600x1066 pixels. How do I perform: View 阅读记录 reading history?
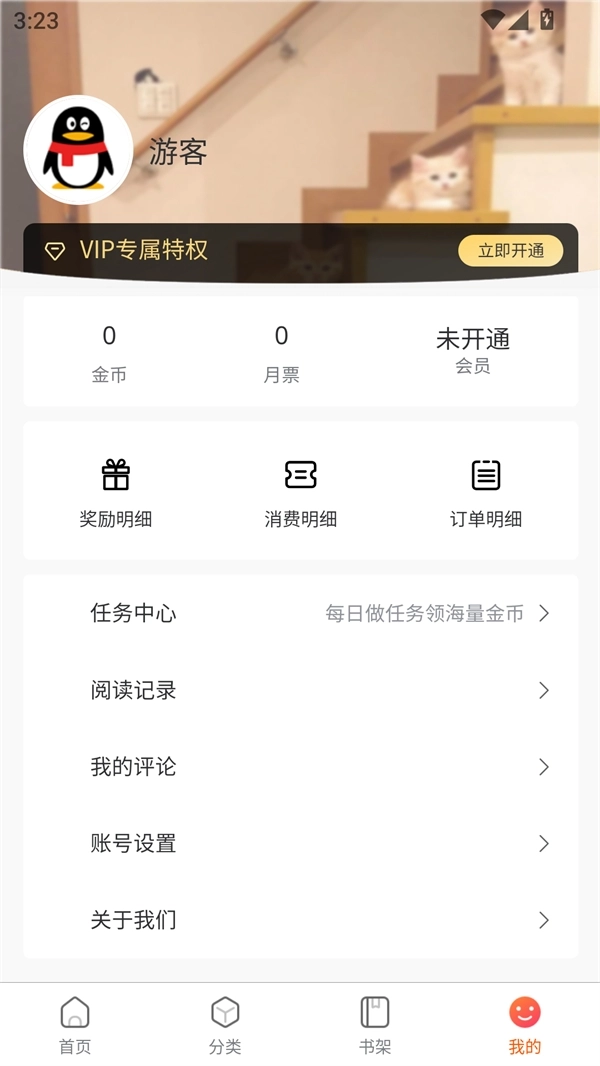click(300, 690)
